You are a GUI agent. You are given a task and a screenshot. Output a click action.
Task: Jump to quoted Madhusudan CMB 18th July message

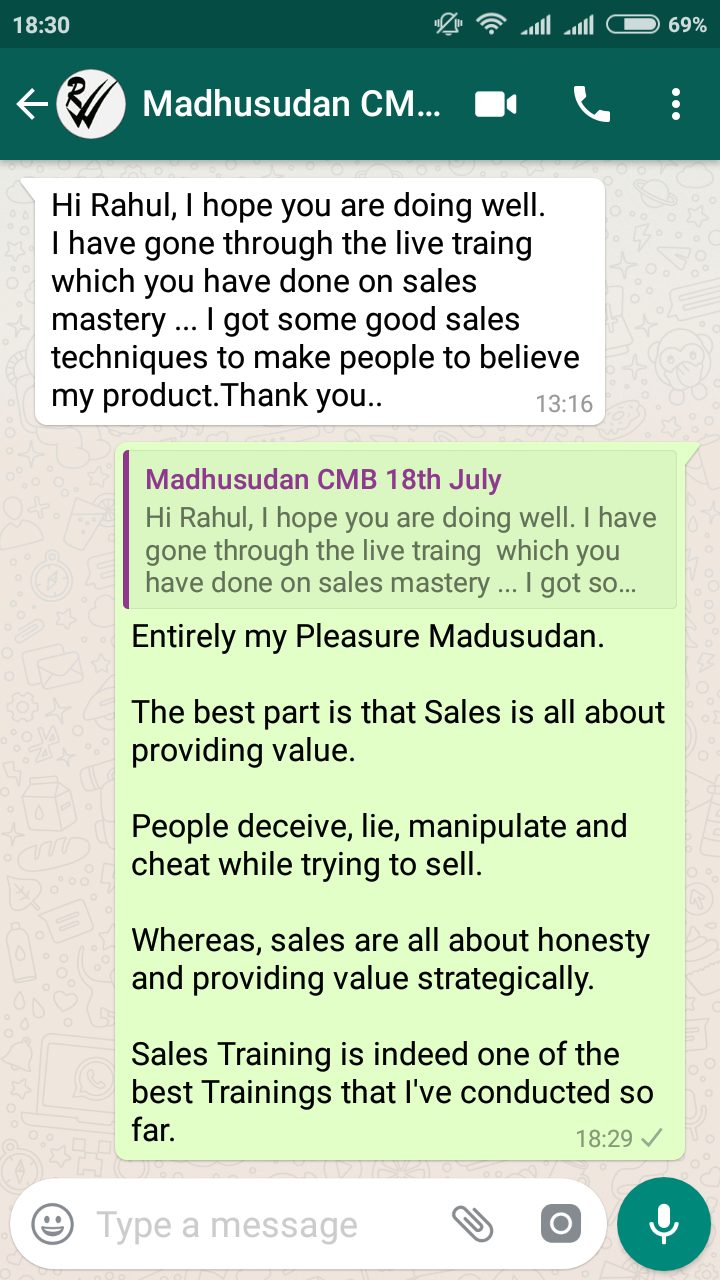pyautogui.click(x=400, y=530)
